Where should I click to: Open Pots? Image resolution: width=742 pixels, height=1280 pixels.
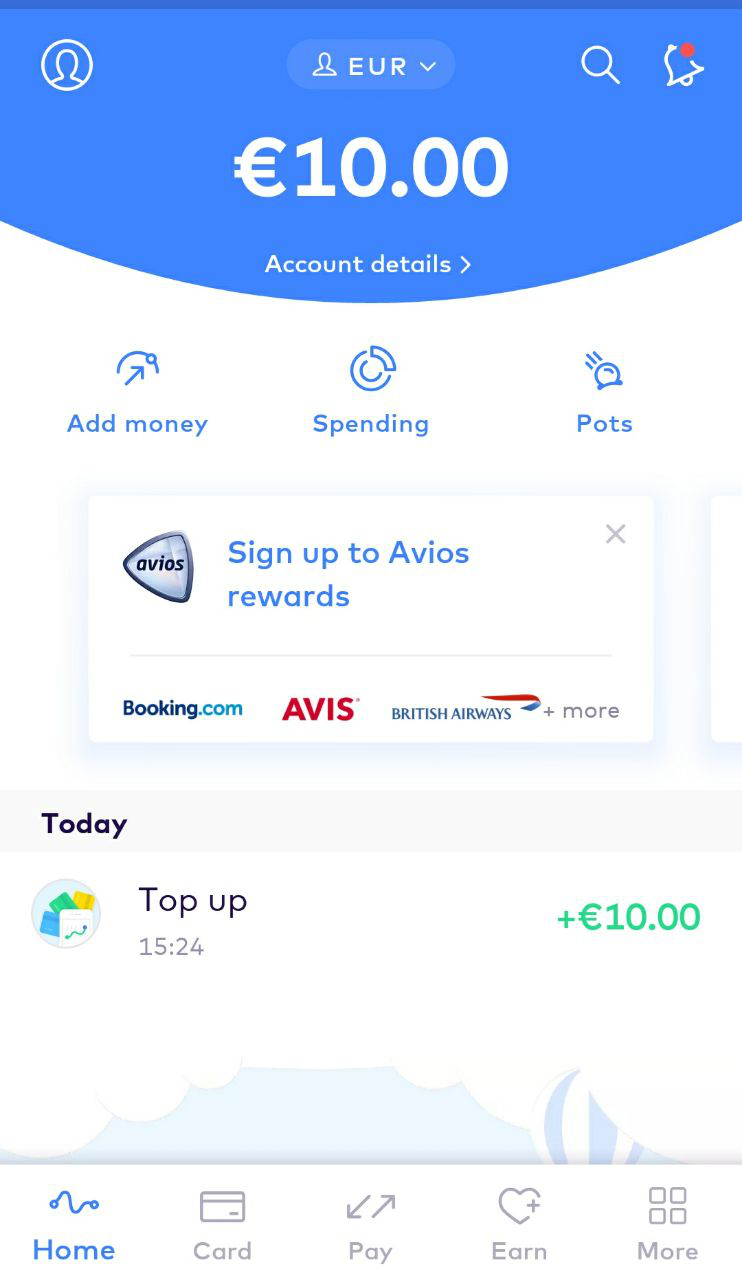pos(604,392)
